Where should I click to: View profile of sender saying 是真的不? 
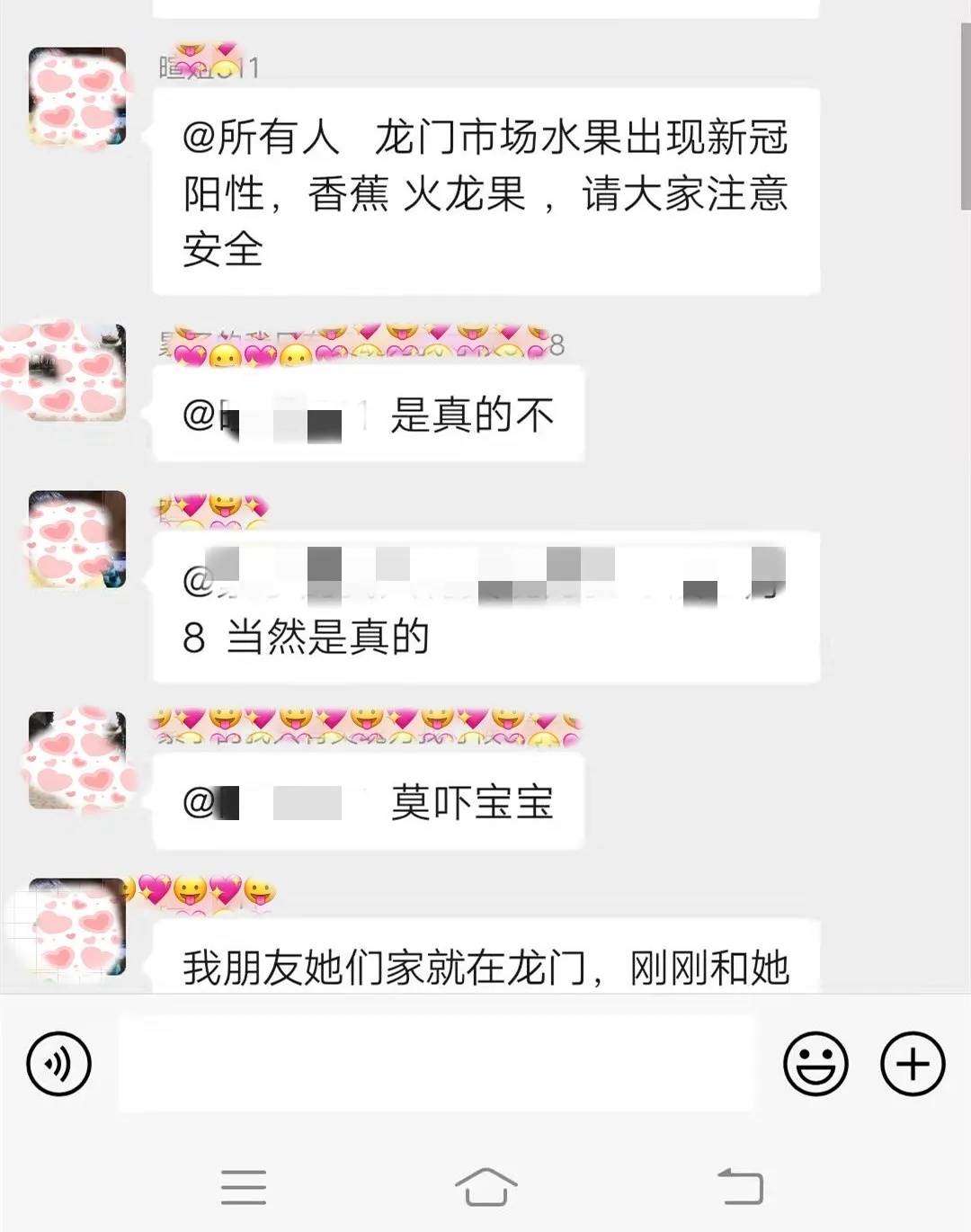coord(77,373)
